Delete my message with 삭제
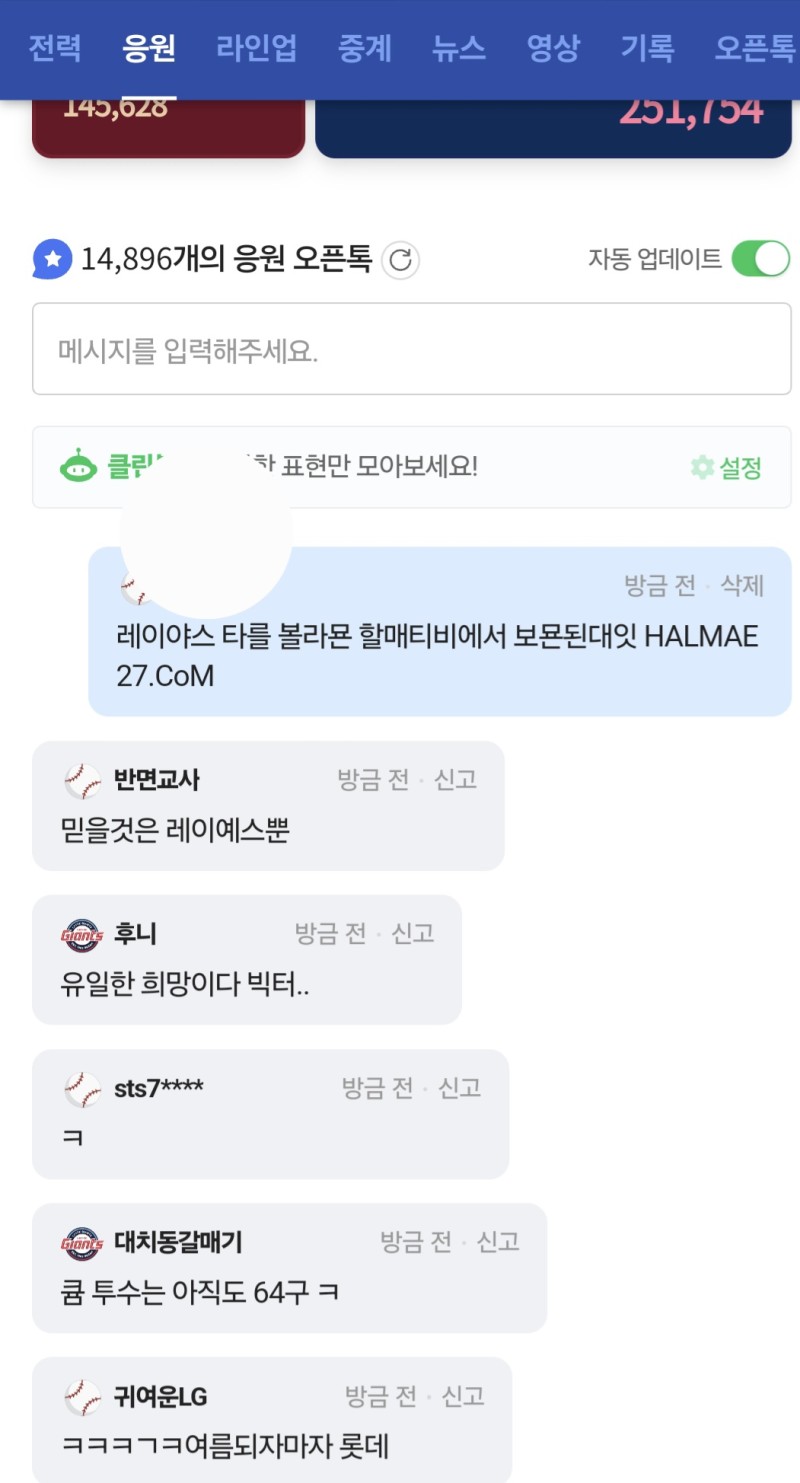Screen dimensions: 800x1483 point(742,585)
